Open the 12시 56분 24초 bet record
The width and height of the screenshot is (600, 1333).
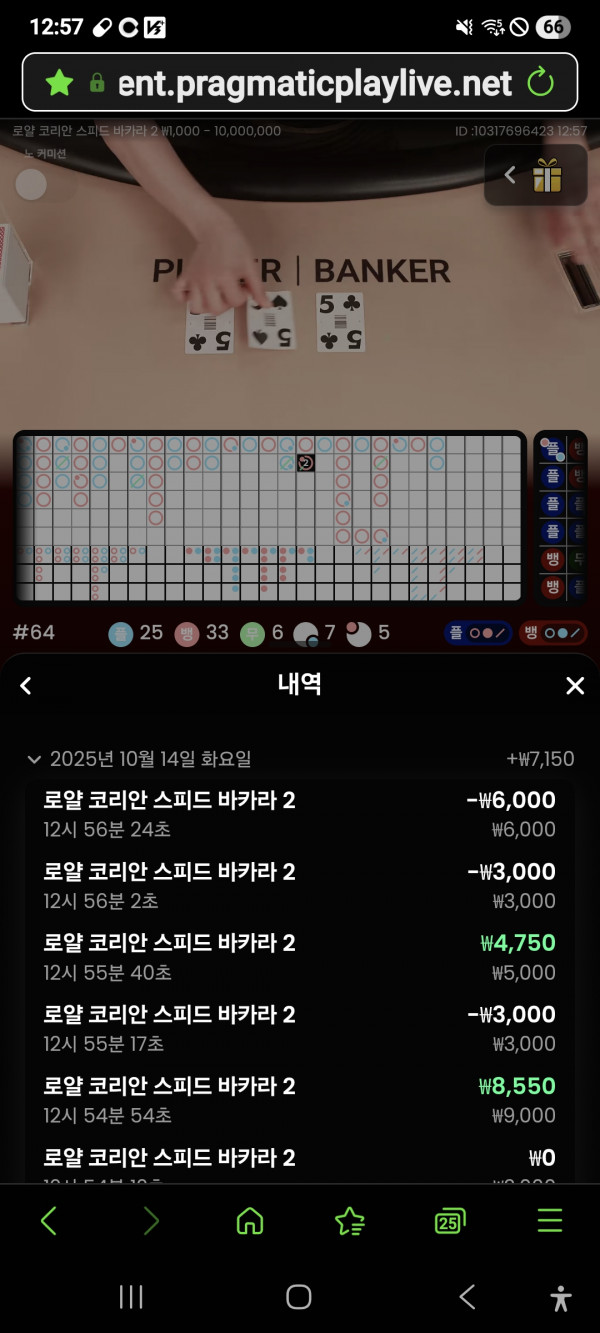(x=300, y=814)
